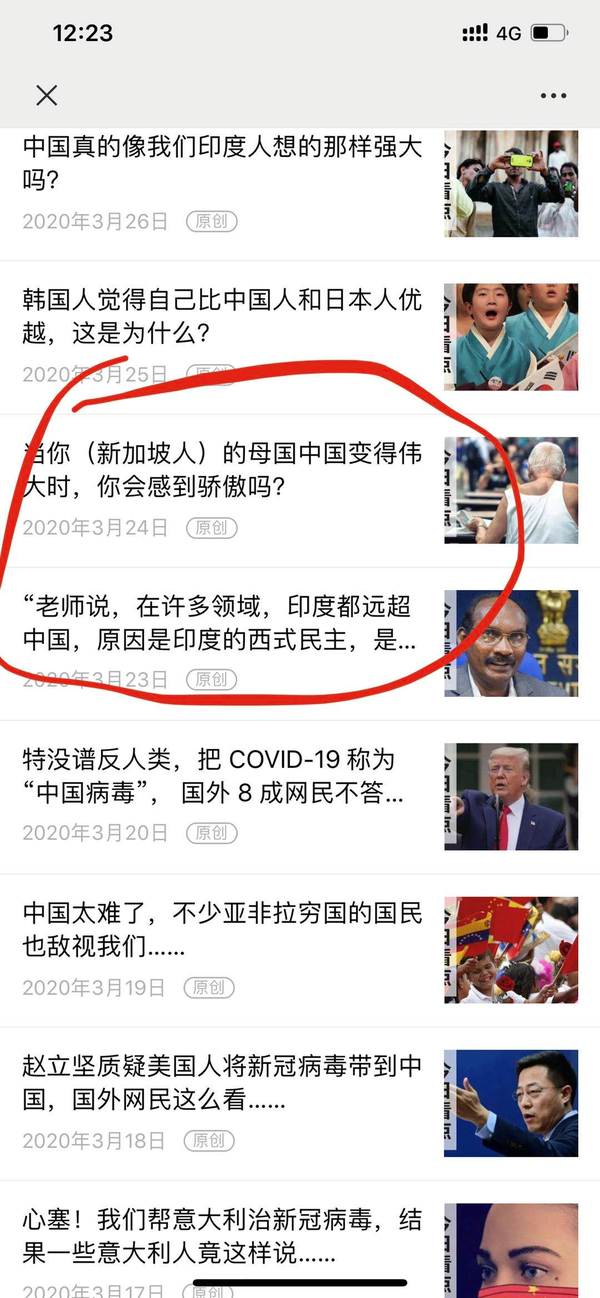Open article 中国真的像我们印度人想的那样强大吗
The image size is (600, 1298).
pos(222,165)
